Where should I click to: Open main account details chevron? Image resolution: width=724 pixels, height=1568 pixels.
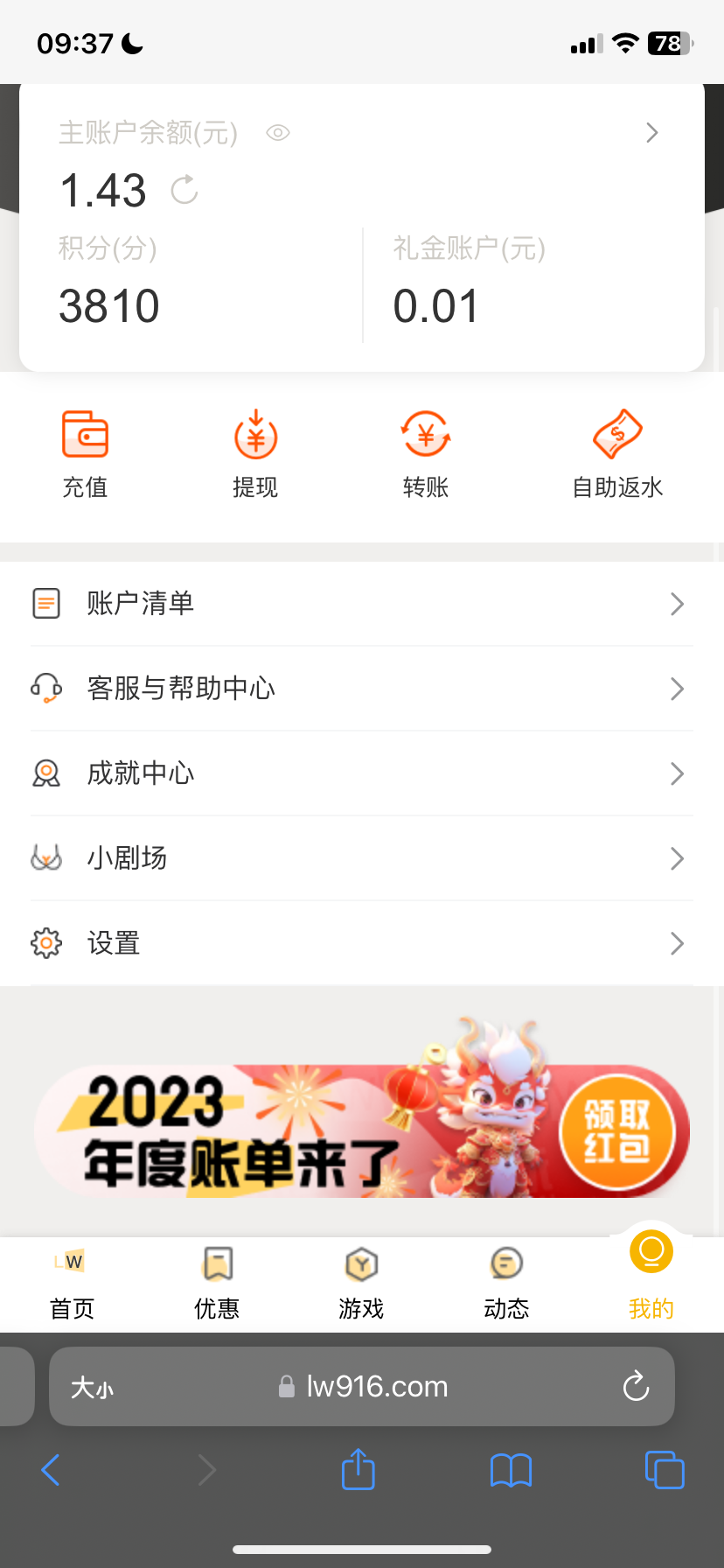pyautogui.click(x=651, y=133)
